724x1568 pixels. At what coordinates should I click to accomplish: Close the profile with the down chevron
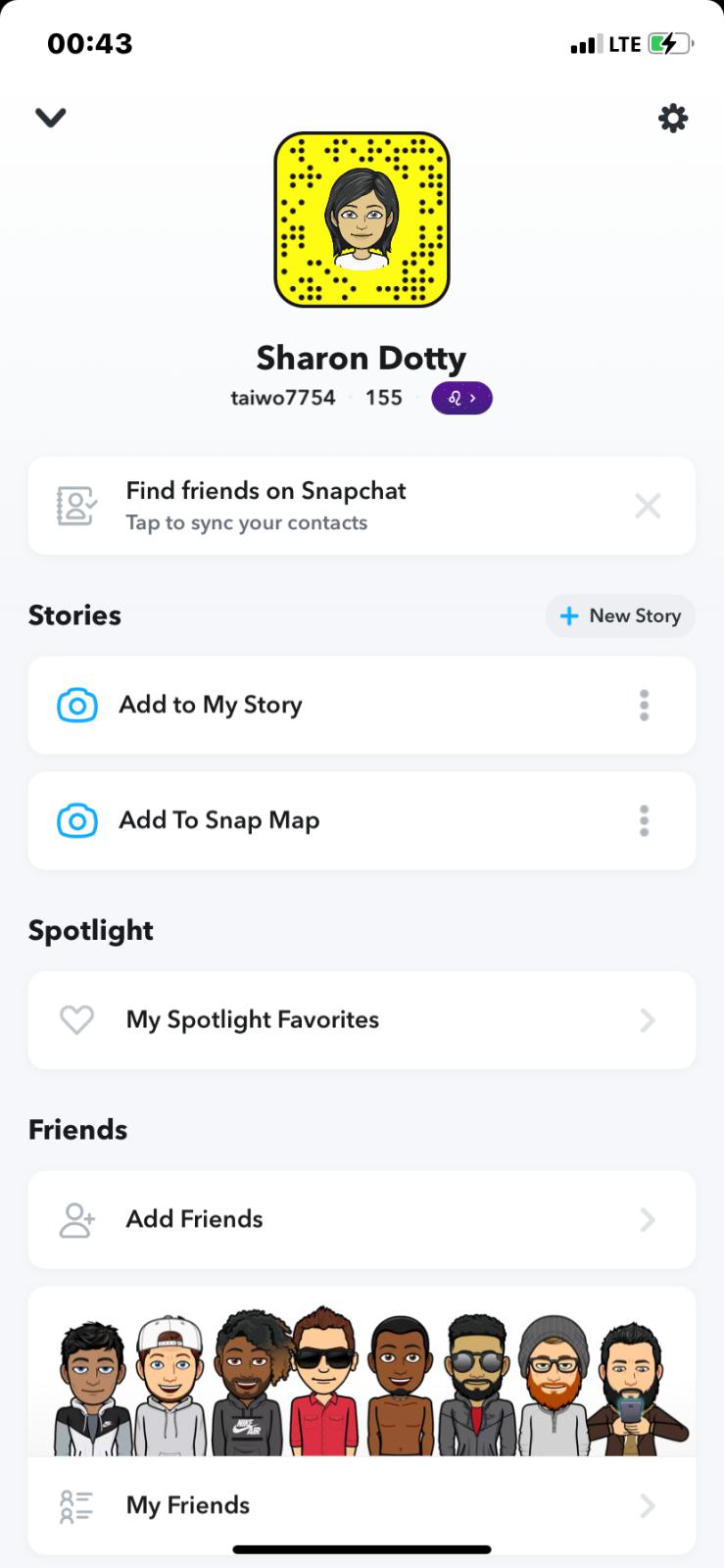(51, 118)
